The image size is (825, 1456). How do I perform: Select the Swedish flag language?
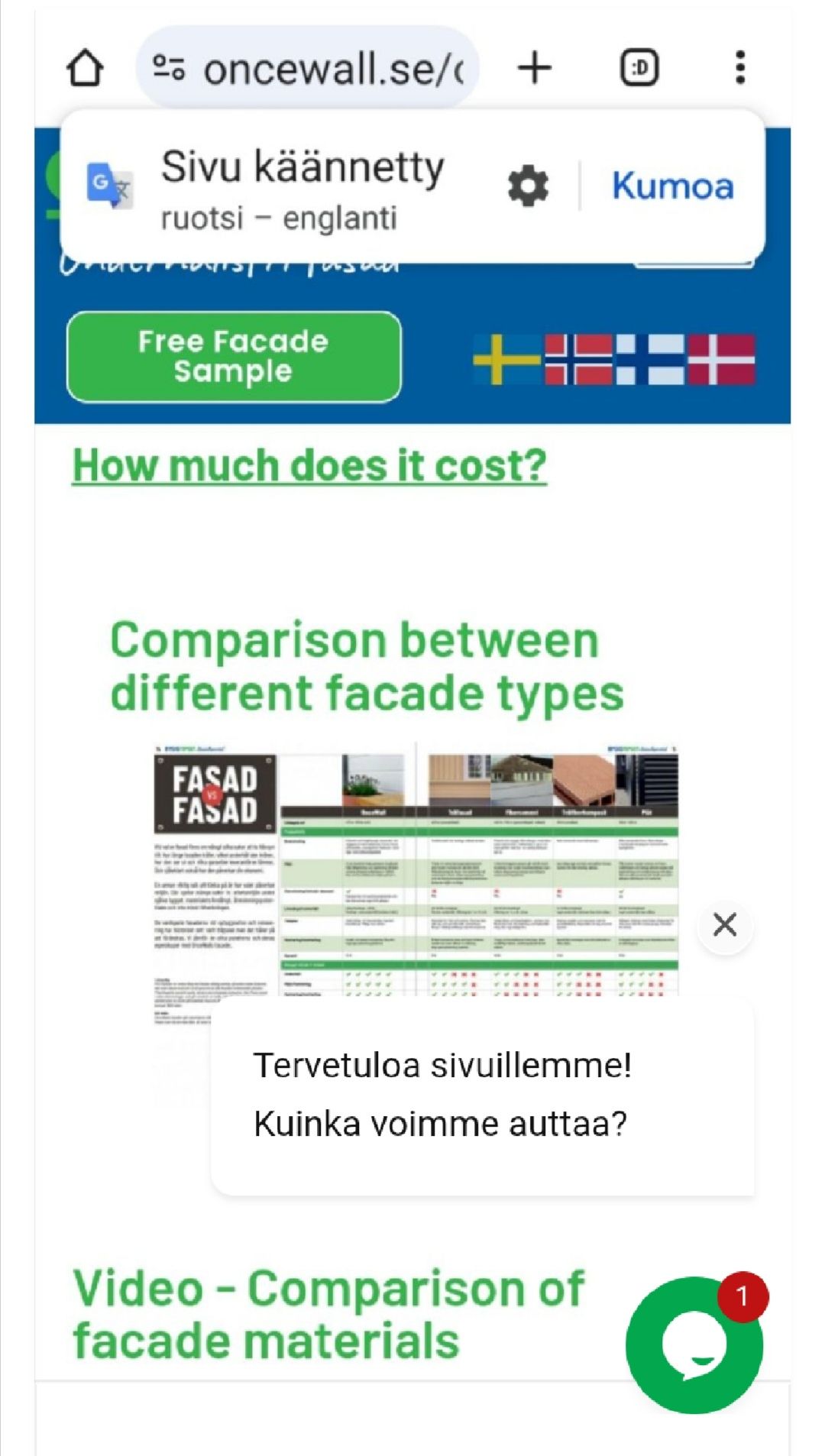coord(506,359)
